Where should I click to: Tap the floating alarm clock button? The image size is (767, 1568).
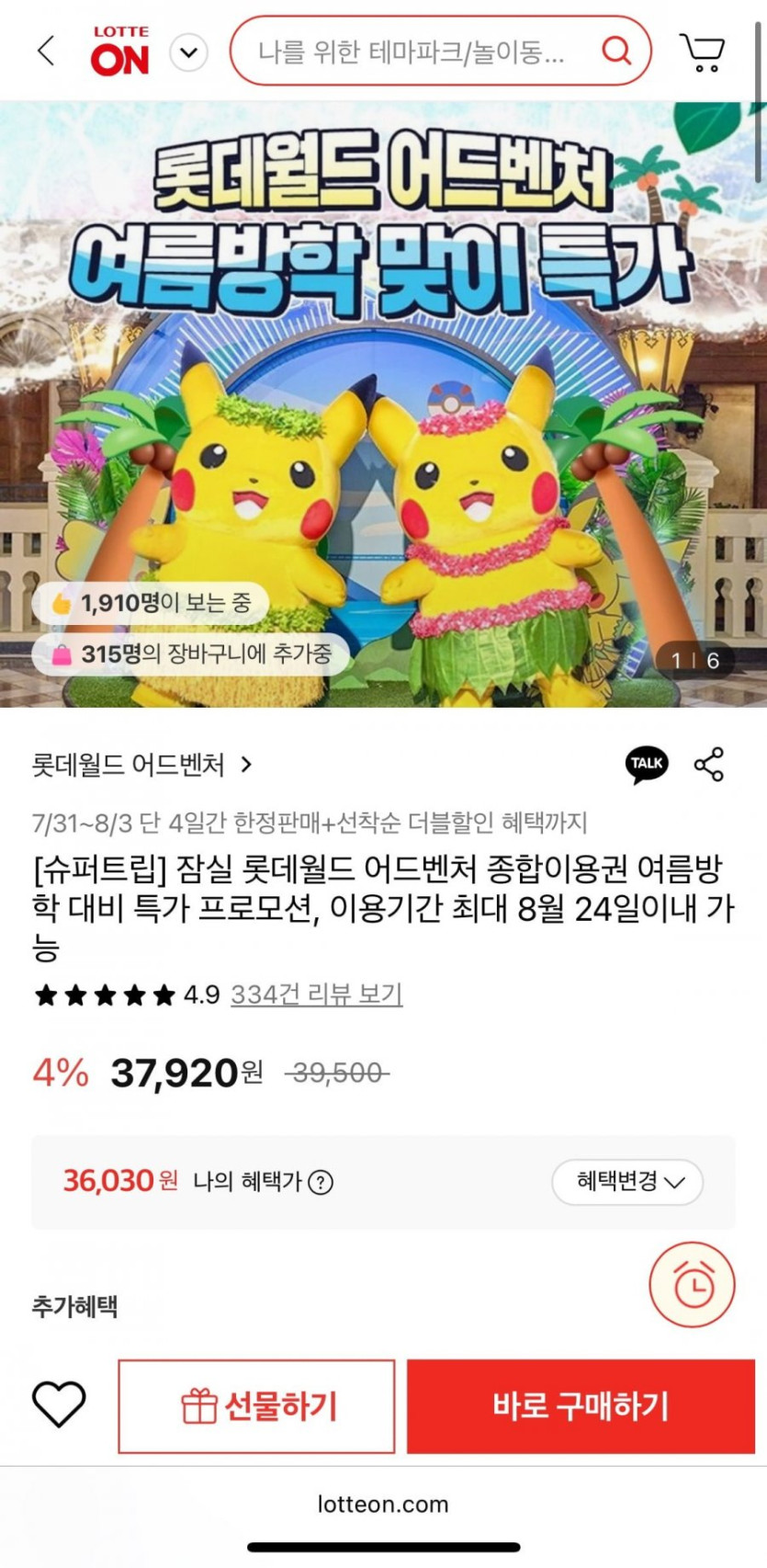[693, 1285]
